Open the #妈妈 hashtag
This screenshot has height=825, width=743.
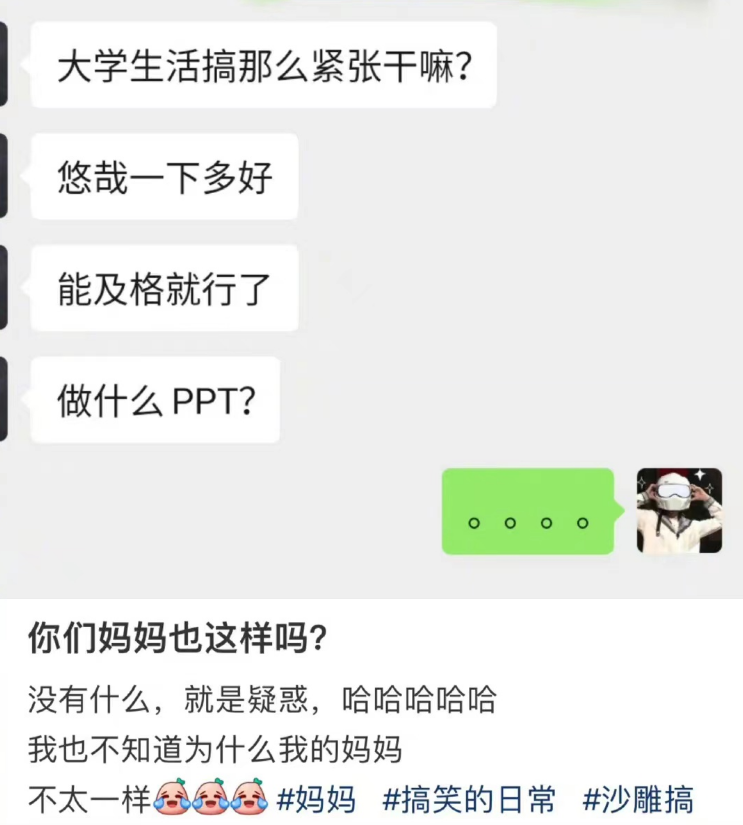point(315,799)
